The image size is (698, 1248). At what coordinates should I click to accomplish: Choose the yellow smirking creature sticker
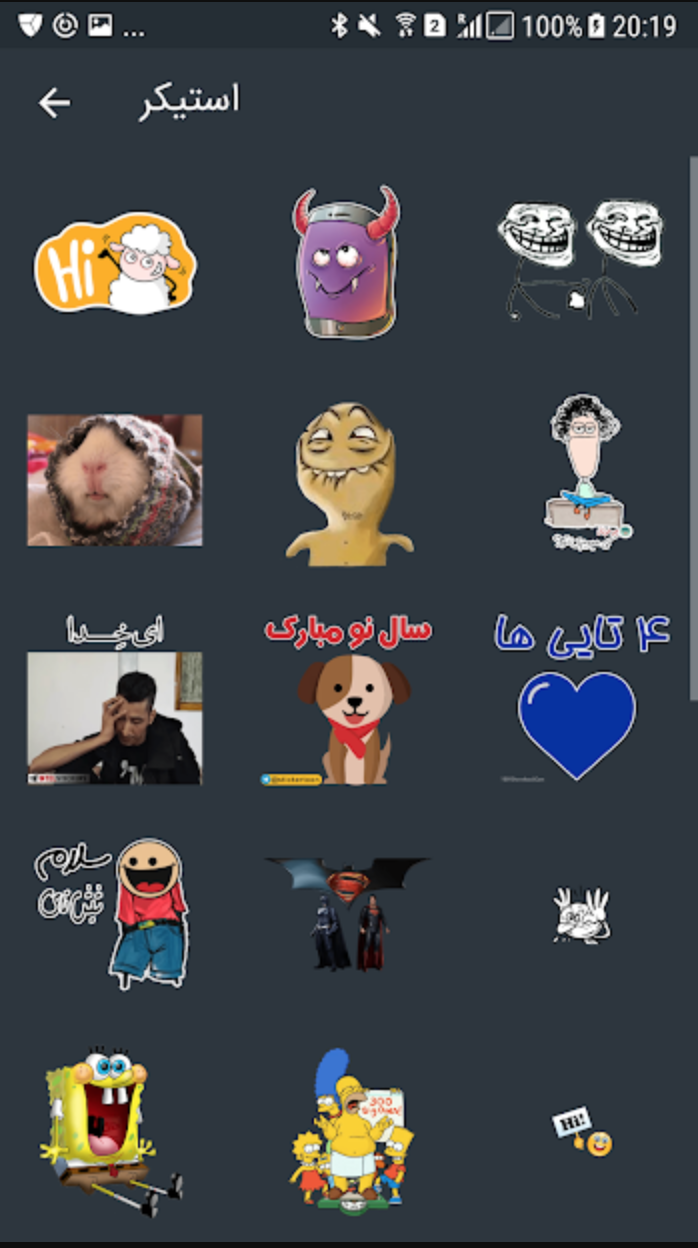[x=348, y=483]
